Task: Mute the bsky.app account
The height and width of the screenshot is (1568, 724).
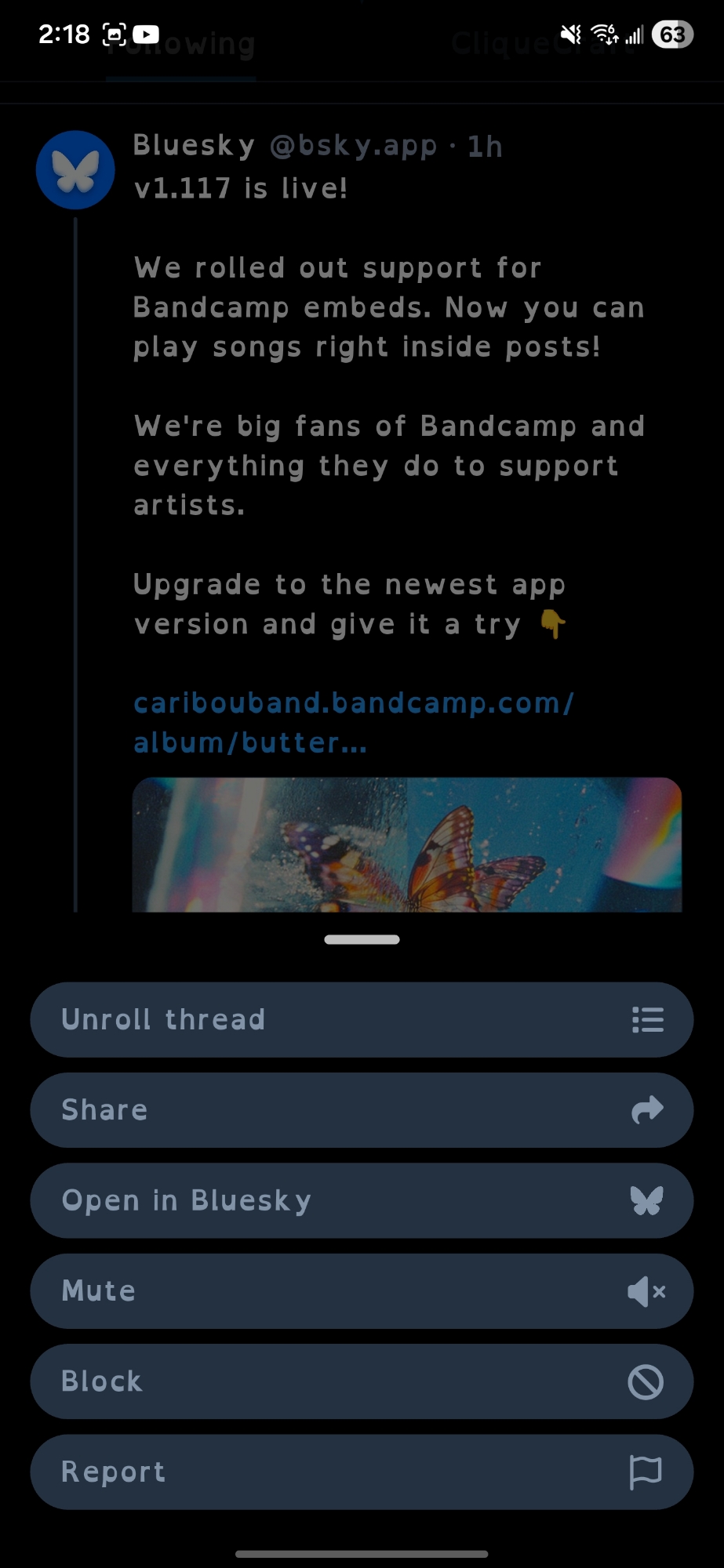Action: [x=362, y=1290]
